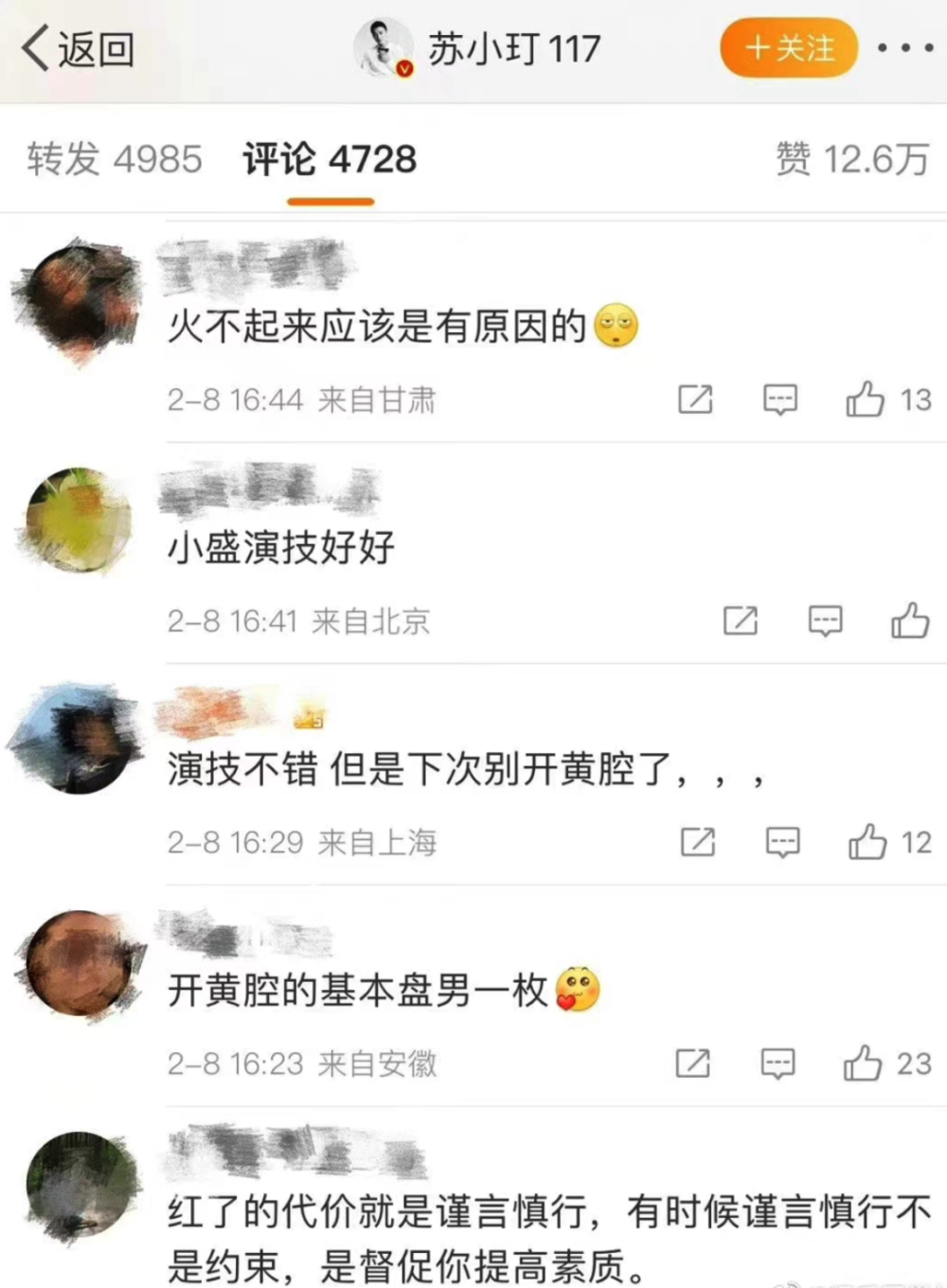Open the three-dot overflow menu
The image size is (947, 1288).
[x=904, y=48]
